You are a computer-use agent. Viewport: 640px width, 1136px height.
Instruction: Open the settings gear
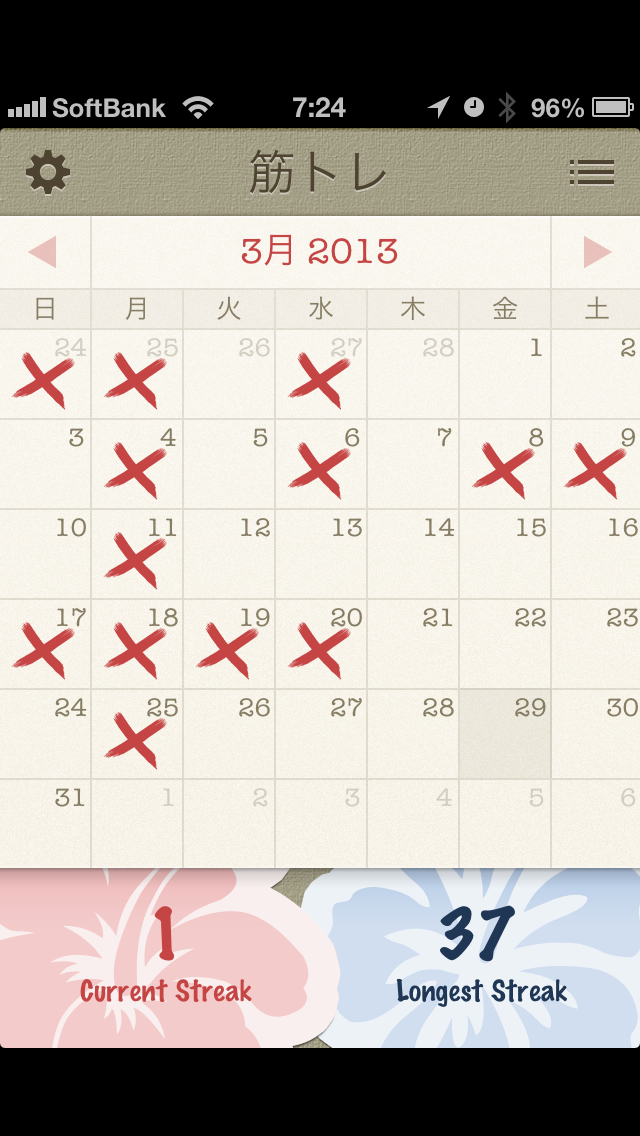pyautogui.click(x=47, y=173)
